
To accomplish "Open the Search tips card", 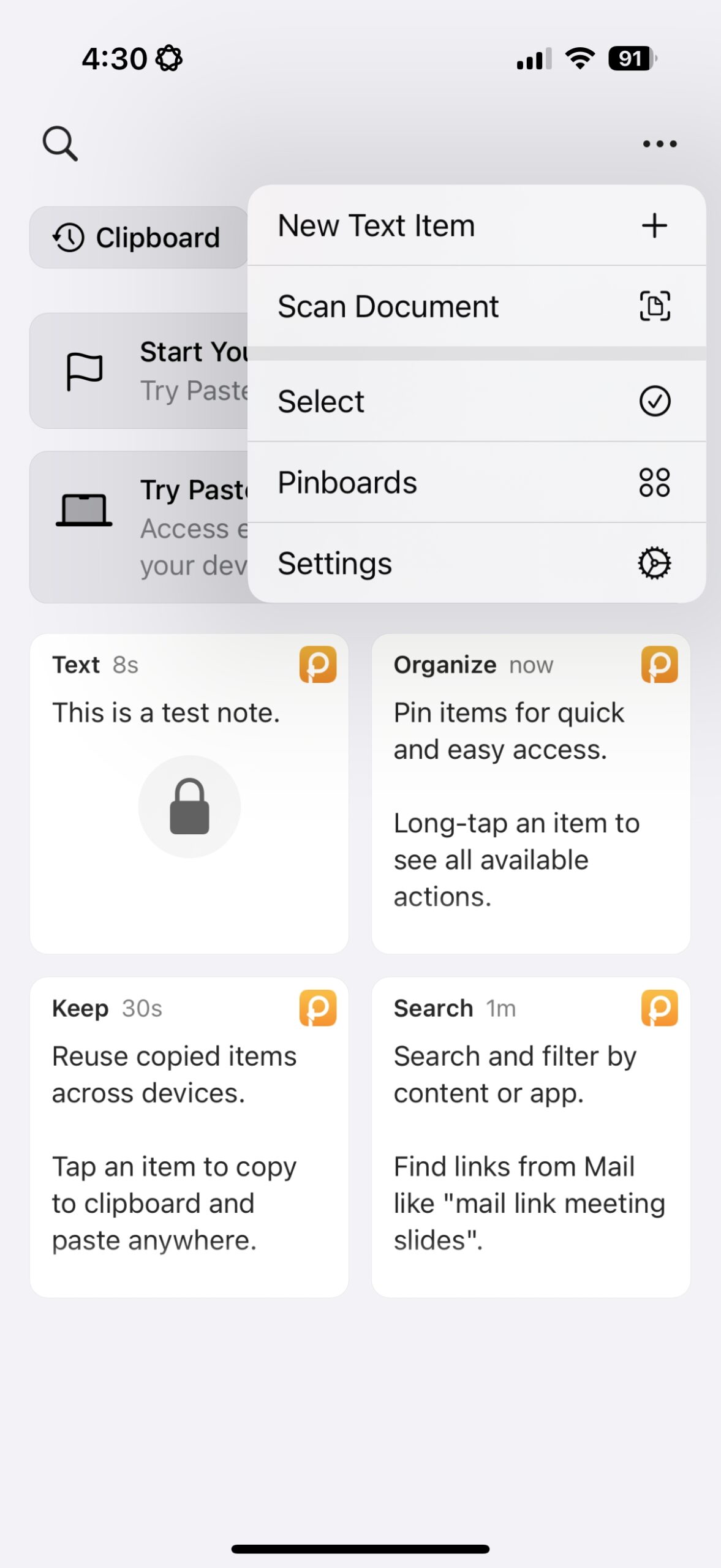I will pyautogui.click(x=530, y=1137).
